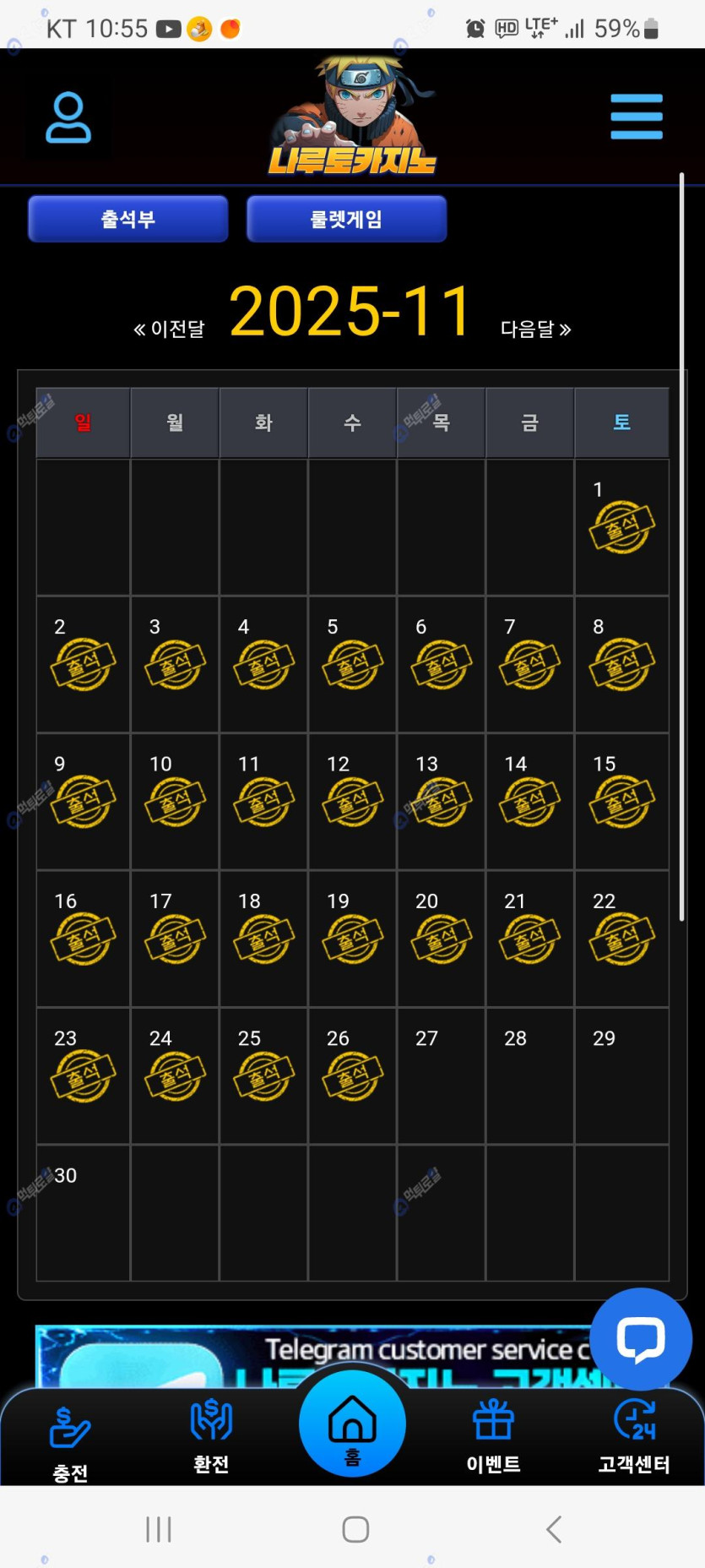Screen dimensions: 705x1568
Task: Go to previous month via 이전달
Action: click(x=170, y=329)
